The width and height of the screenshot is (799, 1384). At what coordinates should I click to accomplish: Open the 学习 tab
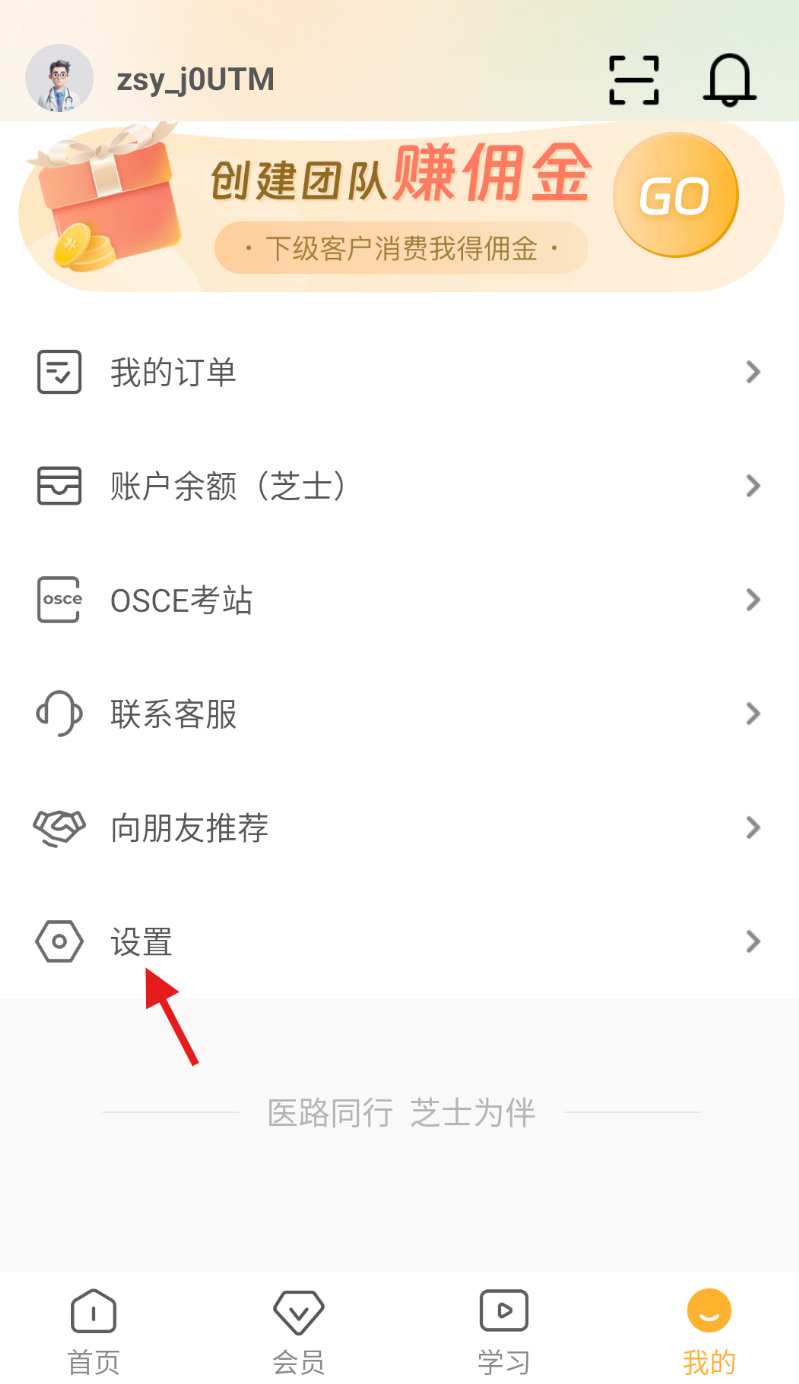tap(503, 1328)
